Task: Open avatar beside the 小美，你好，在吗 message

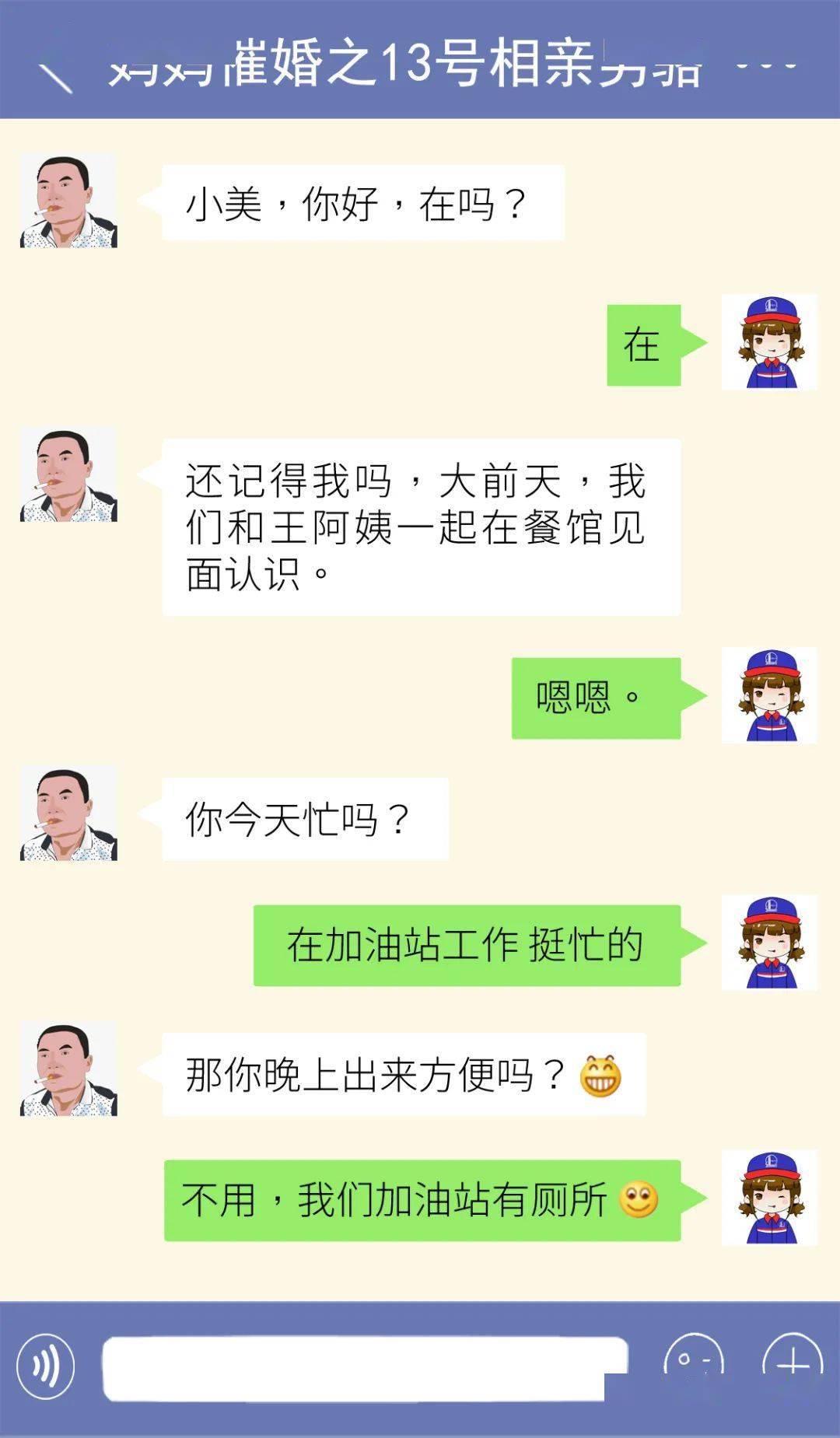Action: tap(68, 201)
